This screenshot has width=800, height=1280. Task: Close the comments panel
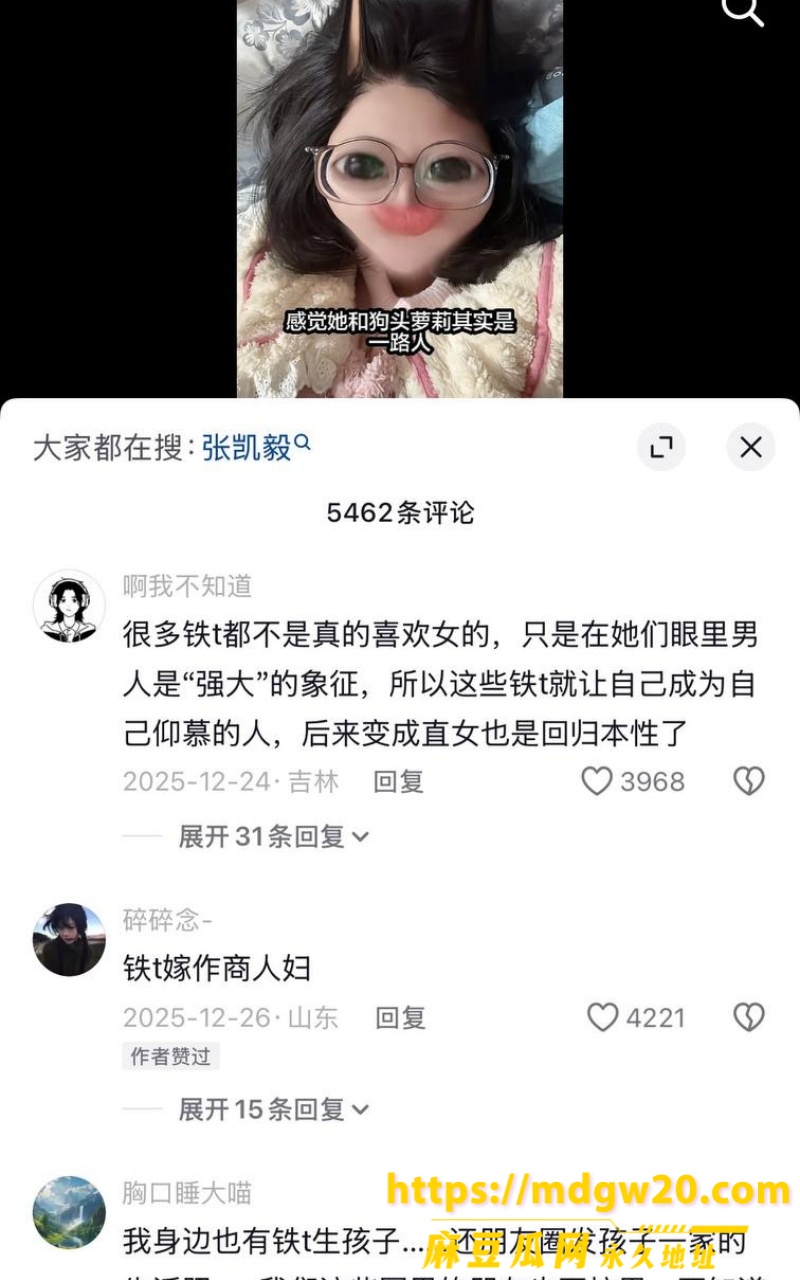point(751,447)
